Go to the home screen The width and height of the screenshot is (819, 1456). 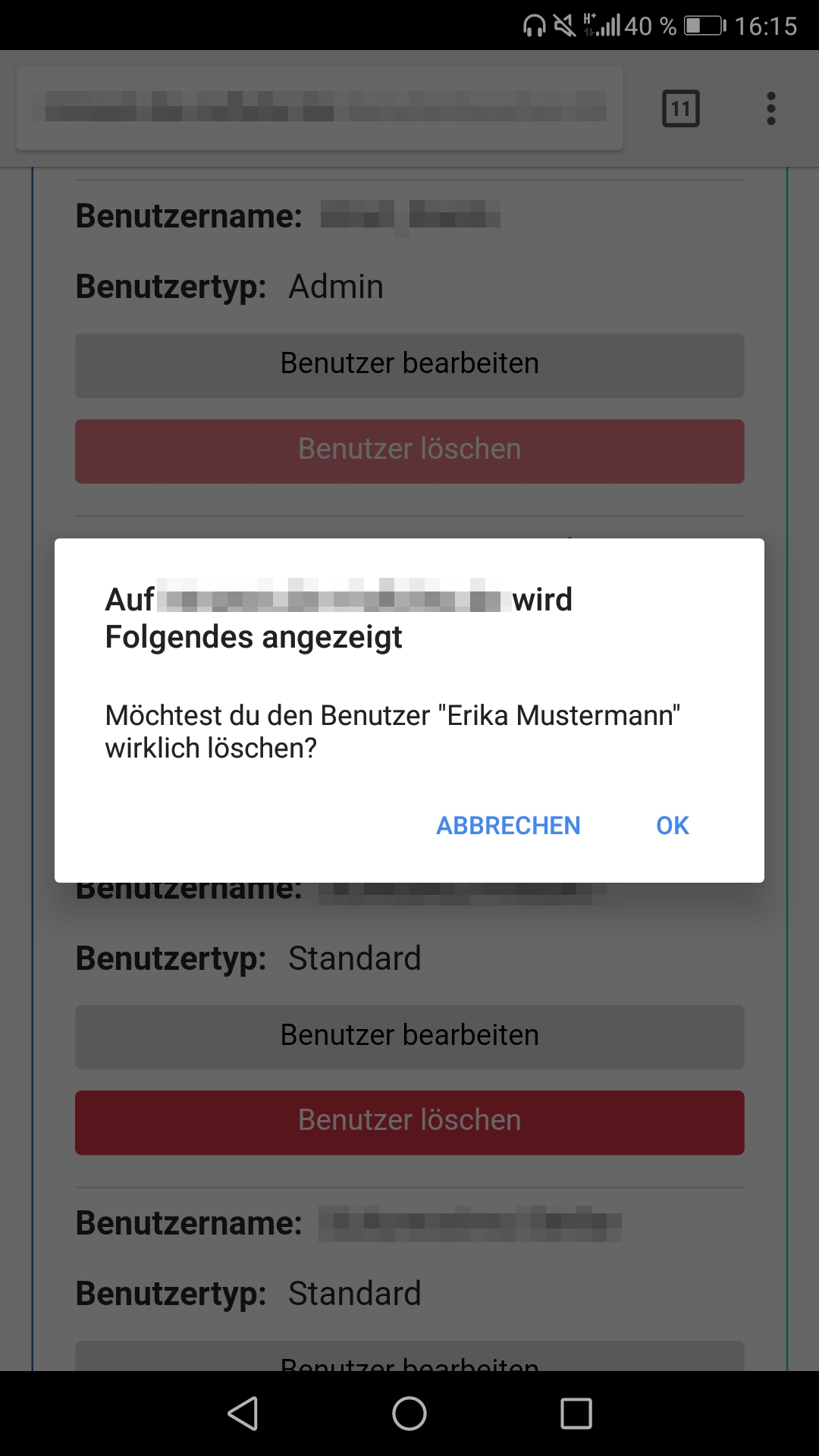coord(409,1414)
